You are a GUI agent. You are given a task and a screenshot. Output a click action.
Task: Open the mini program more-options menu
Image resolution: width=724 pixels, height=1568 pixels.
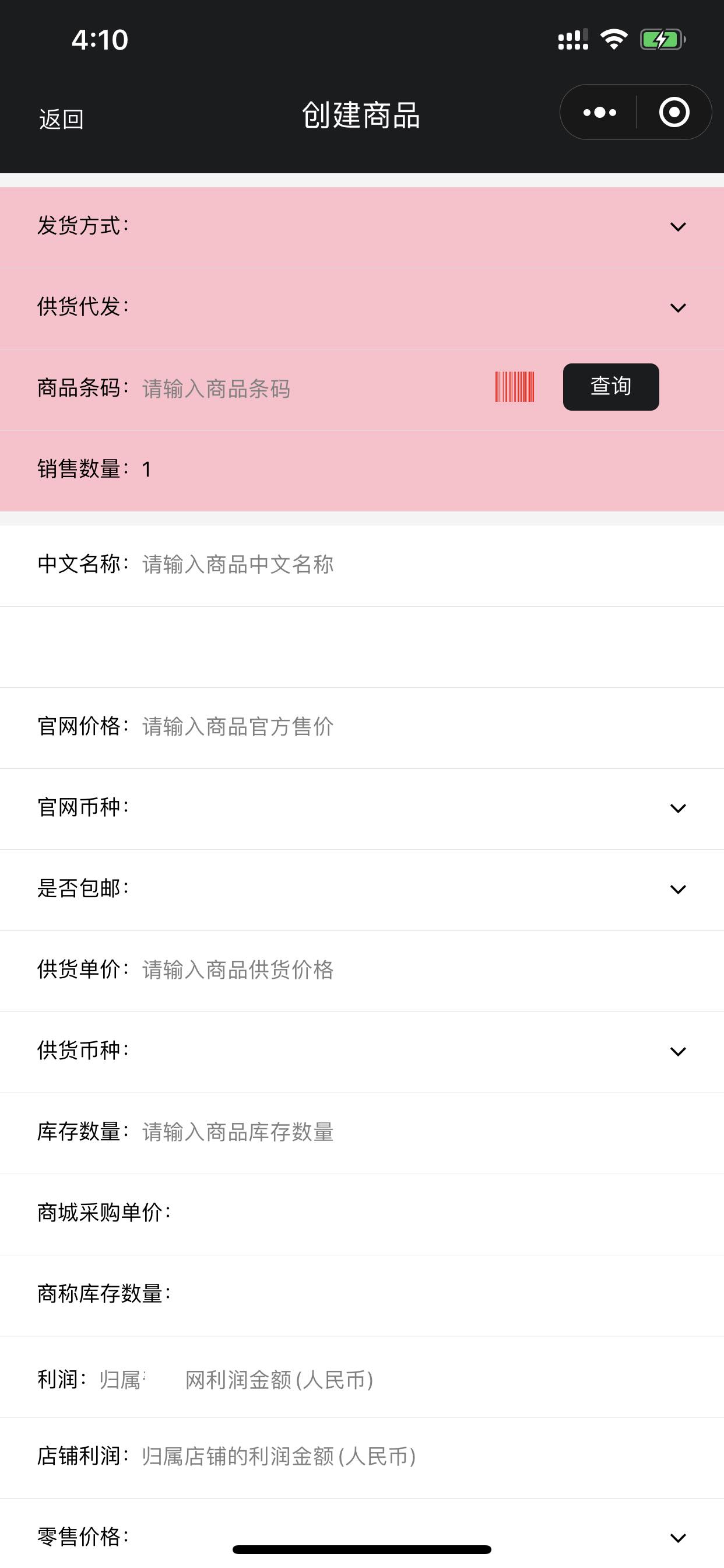click(599, 113)
